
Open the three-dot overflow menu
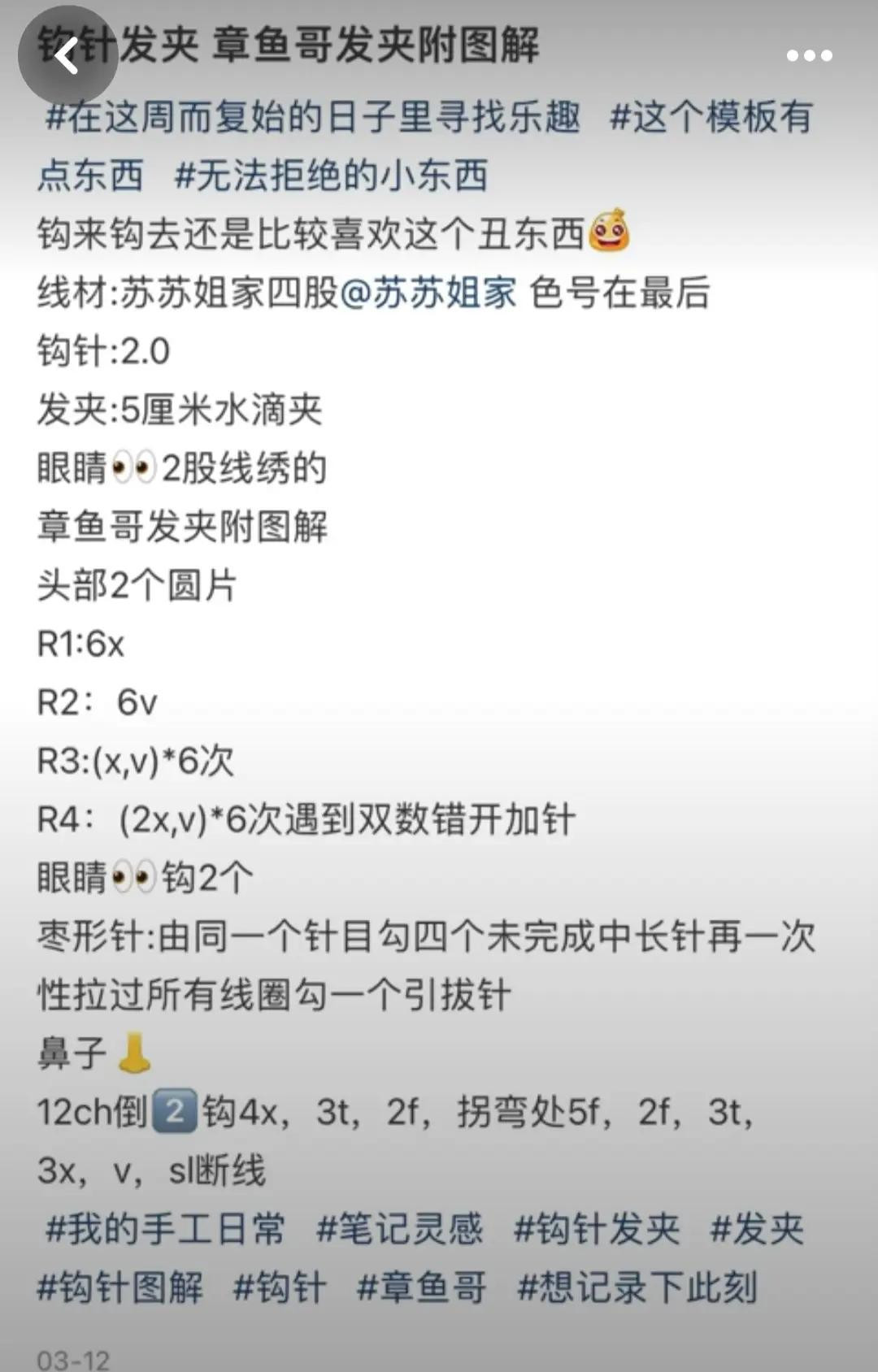pyautogui.click(x=809, y=56)
